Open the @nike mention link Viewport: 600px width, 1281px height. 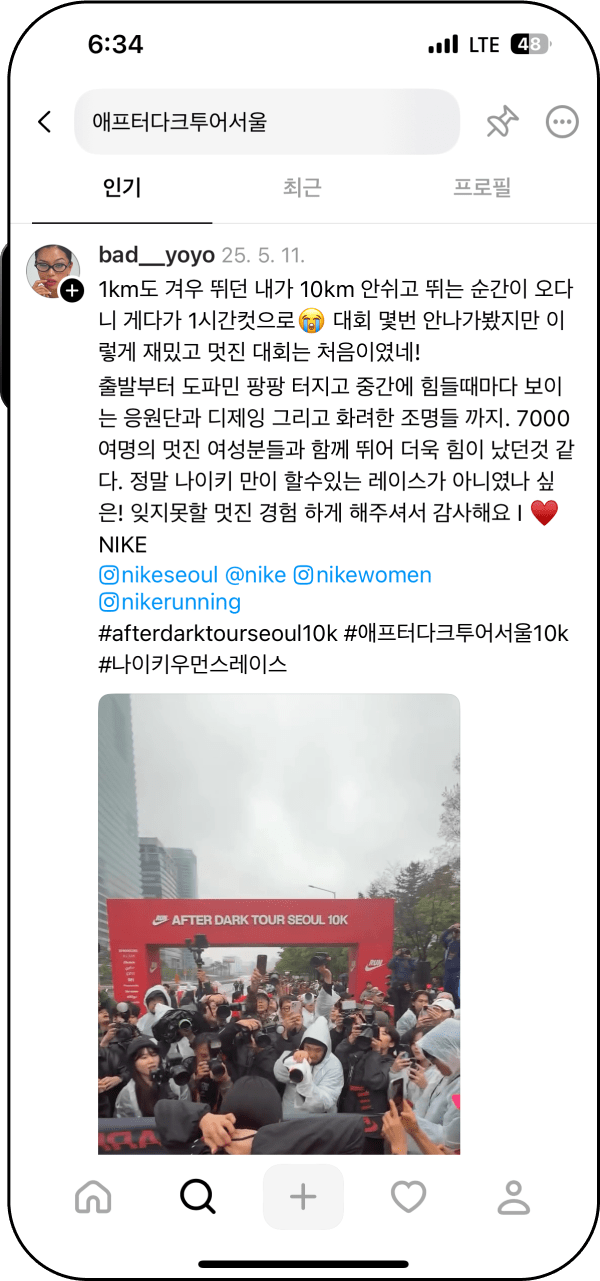pos(255,575)
